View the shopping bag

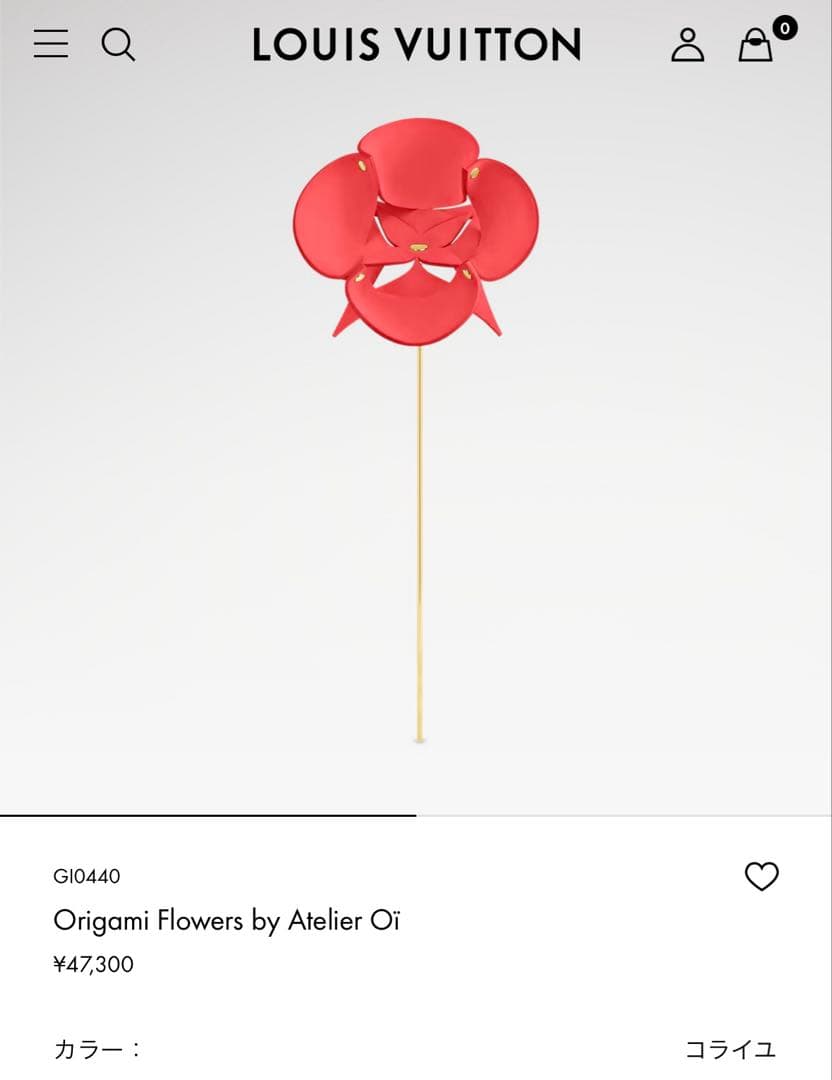pos(757,45)
